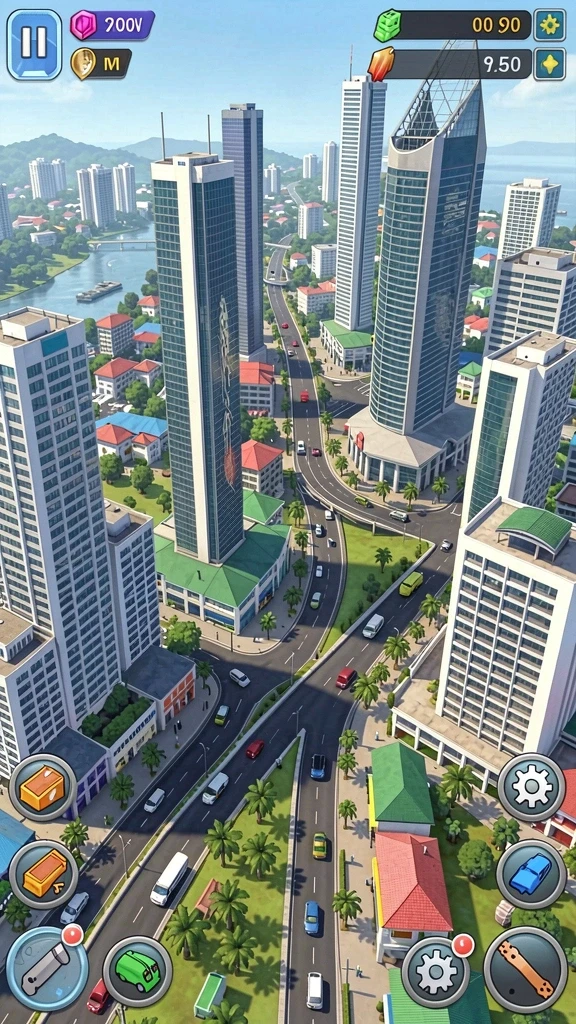Open the orange box button with arrow
Viewport: 576px width, 1024px height.
pyautogui.click(x=43, y=874)
